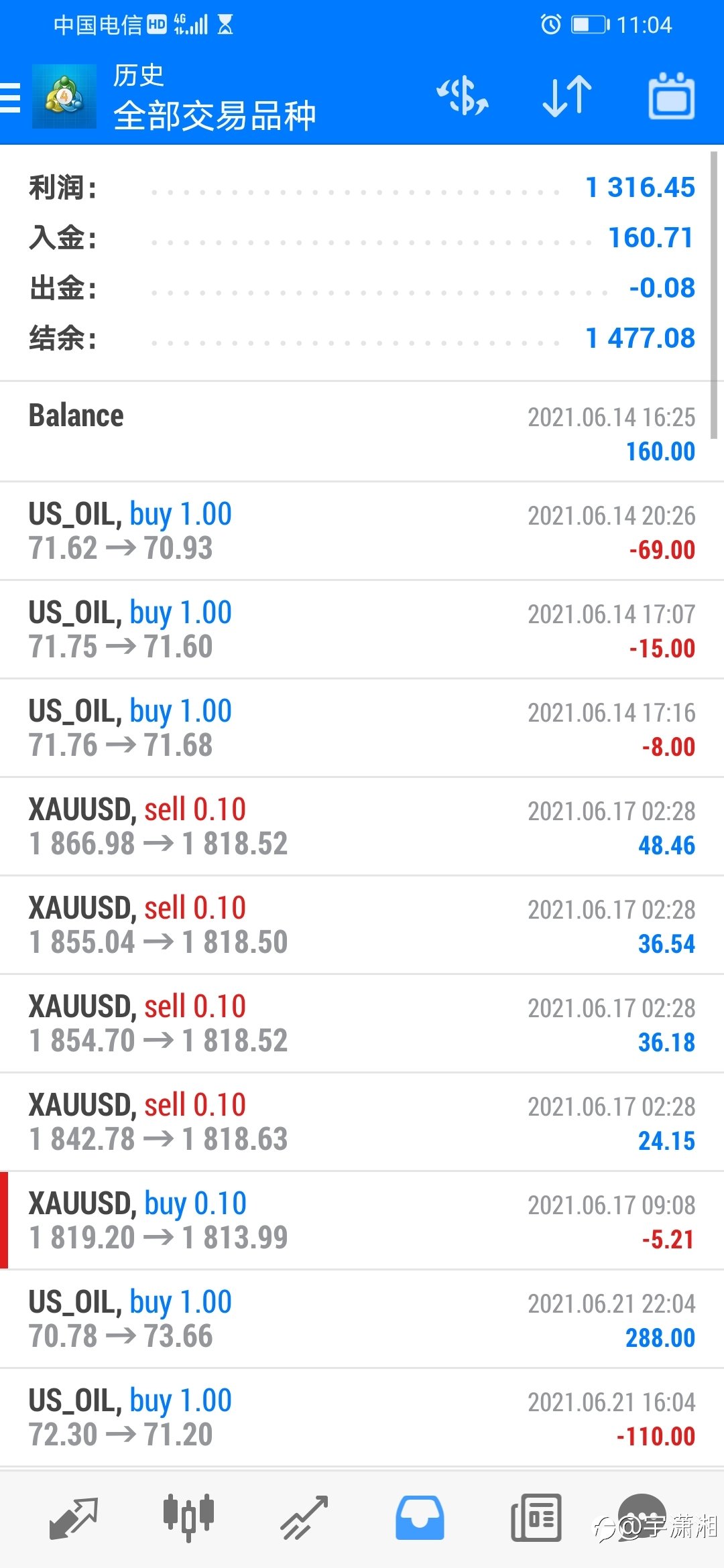This screenshot has width=724, height=1568.
Task: Open the calendar date range picker
Action: point(671,96)
